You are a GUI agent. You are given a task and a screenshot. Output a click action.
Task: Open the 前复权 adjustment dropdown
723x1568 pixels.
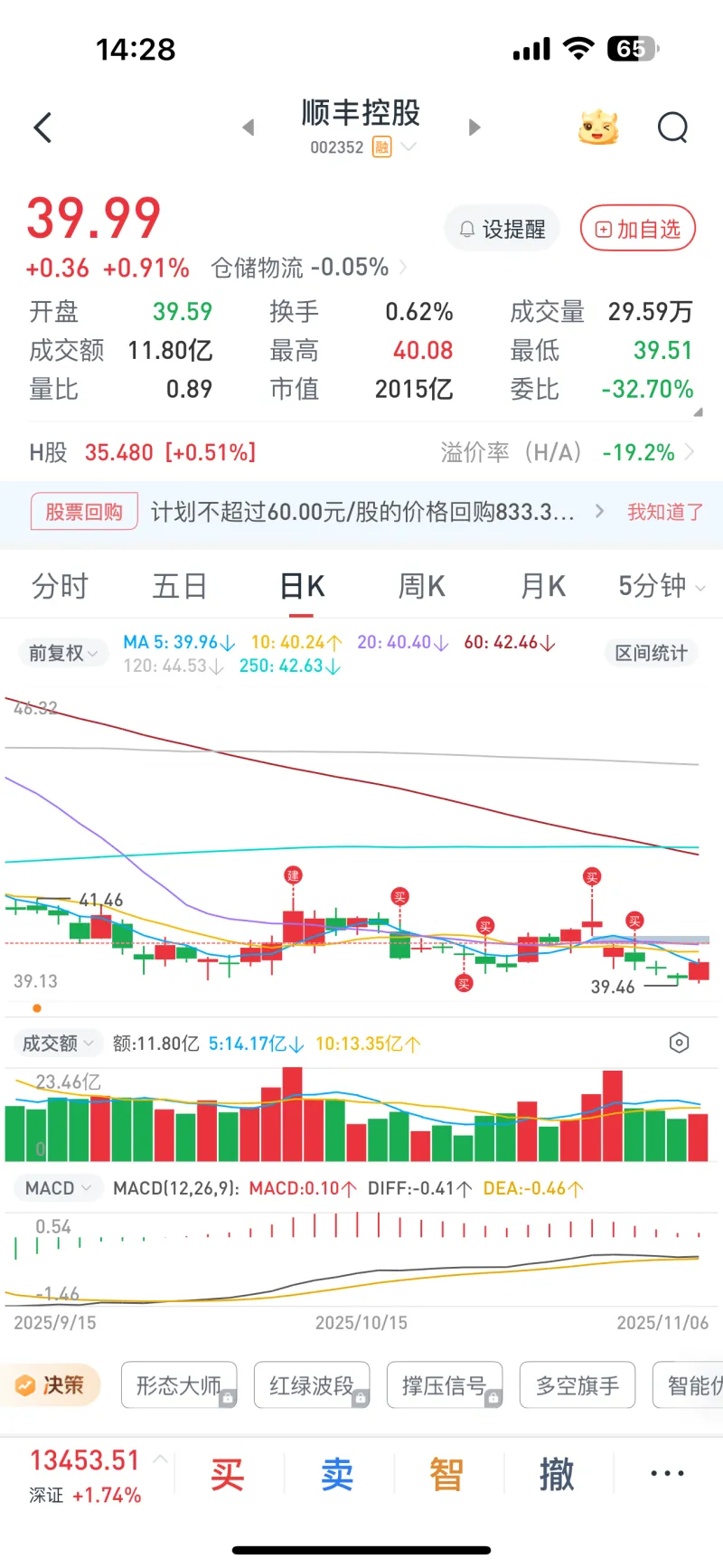point(62,653)
